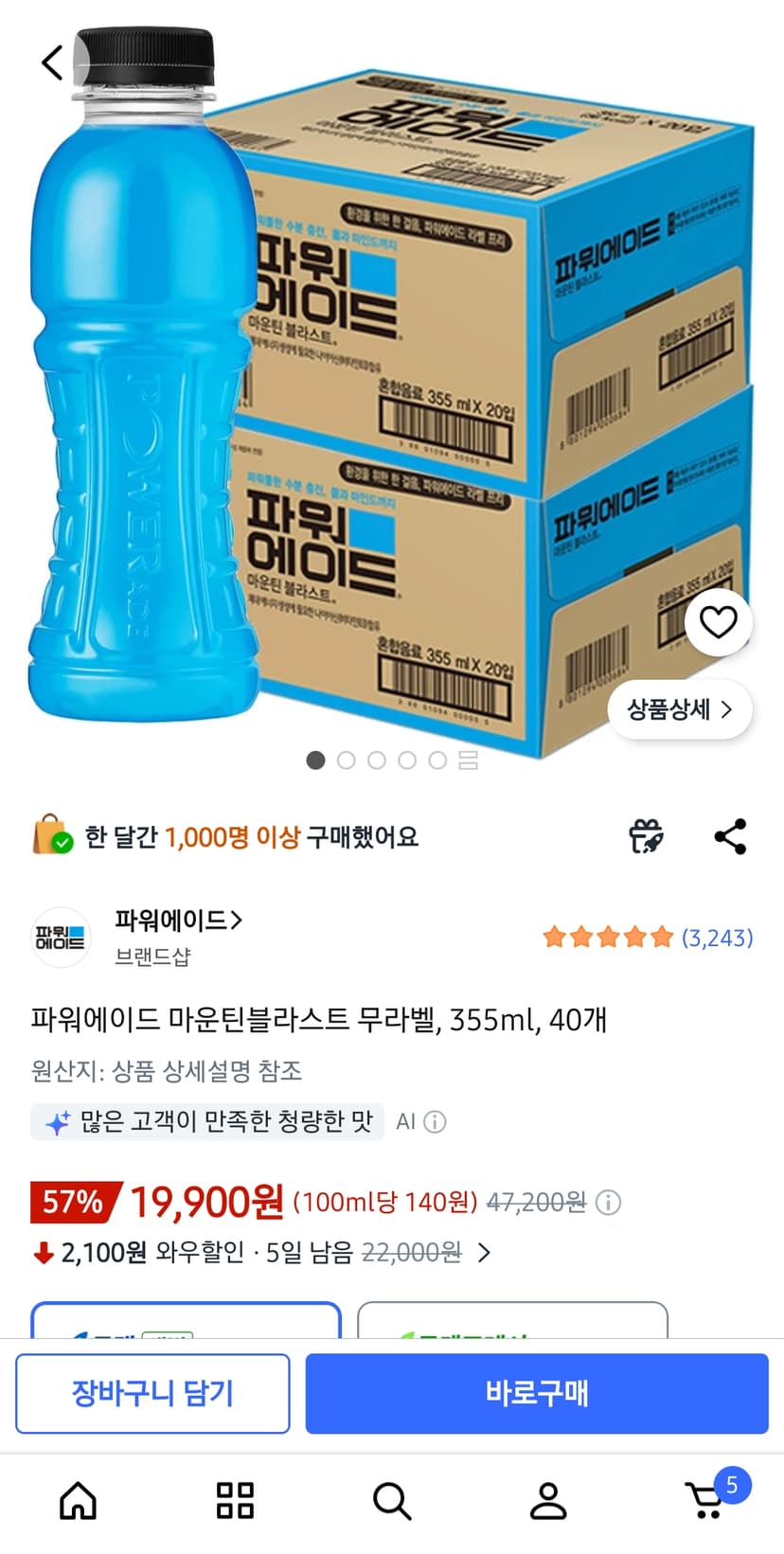Open the categories grid tab
This screenshot has height=1554, width=784.
[235, 1500]
